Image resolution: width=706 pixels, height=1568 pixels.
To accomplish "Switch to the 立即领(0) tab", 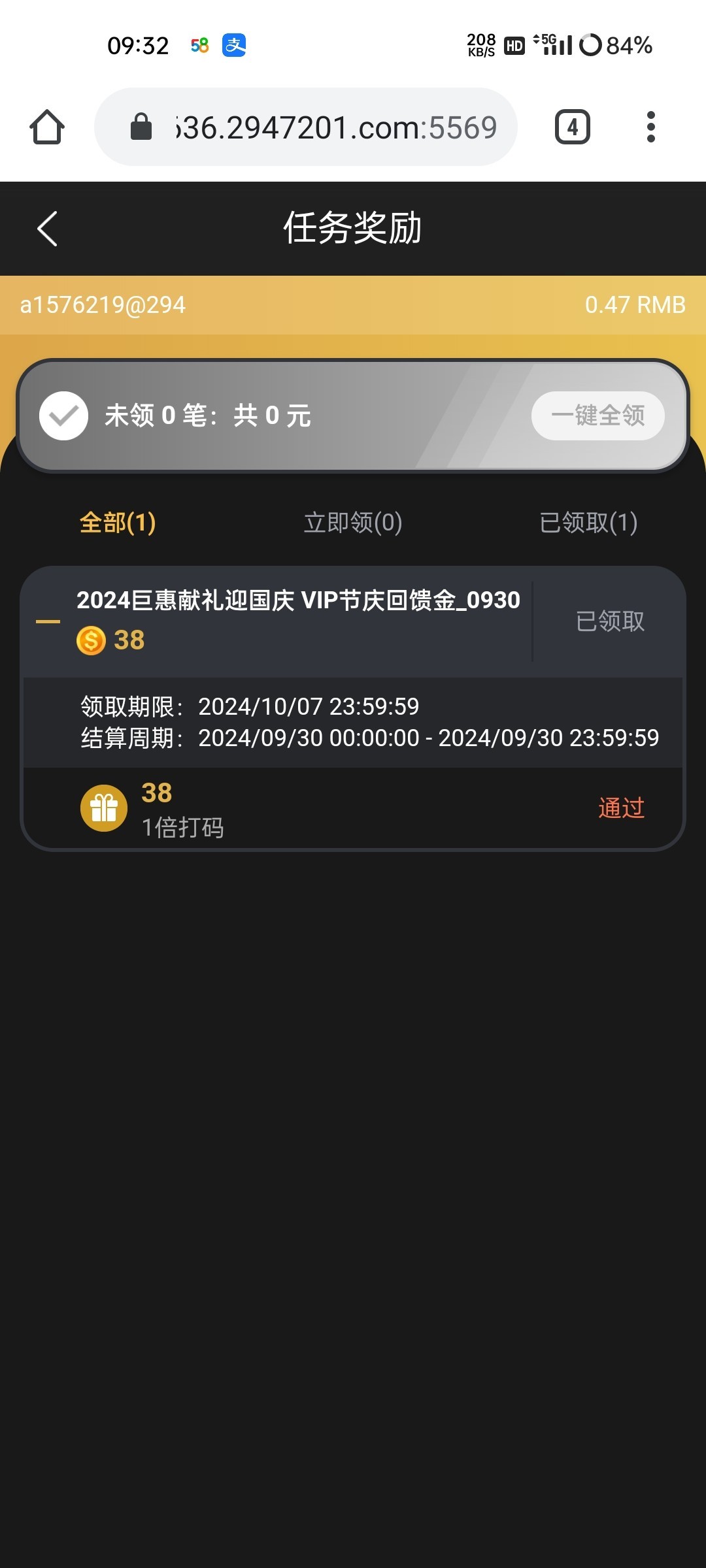I will point(353,523).
